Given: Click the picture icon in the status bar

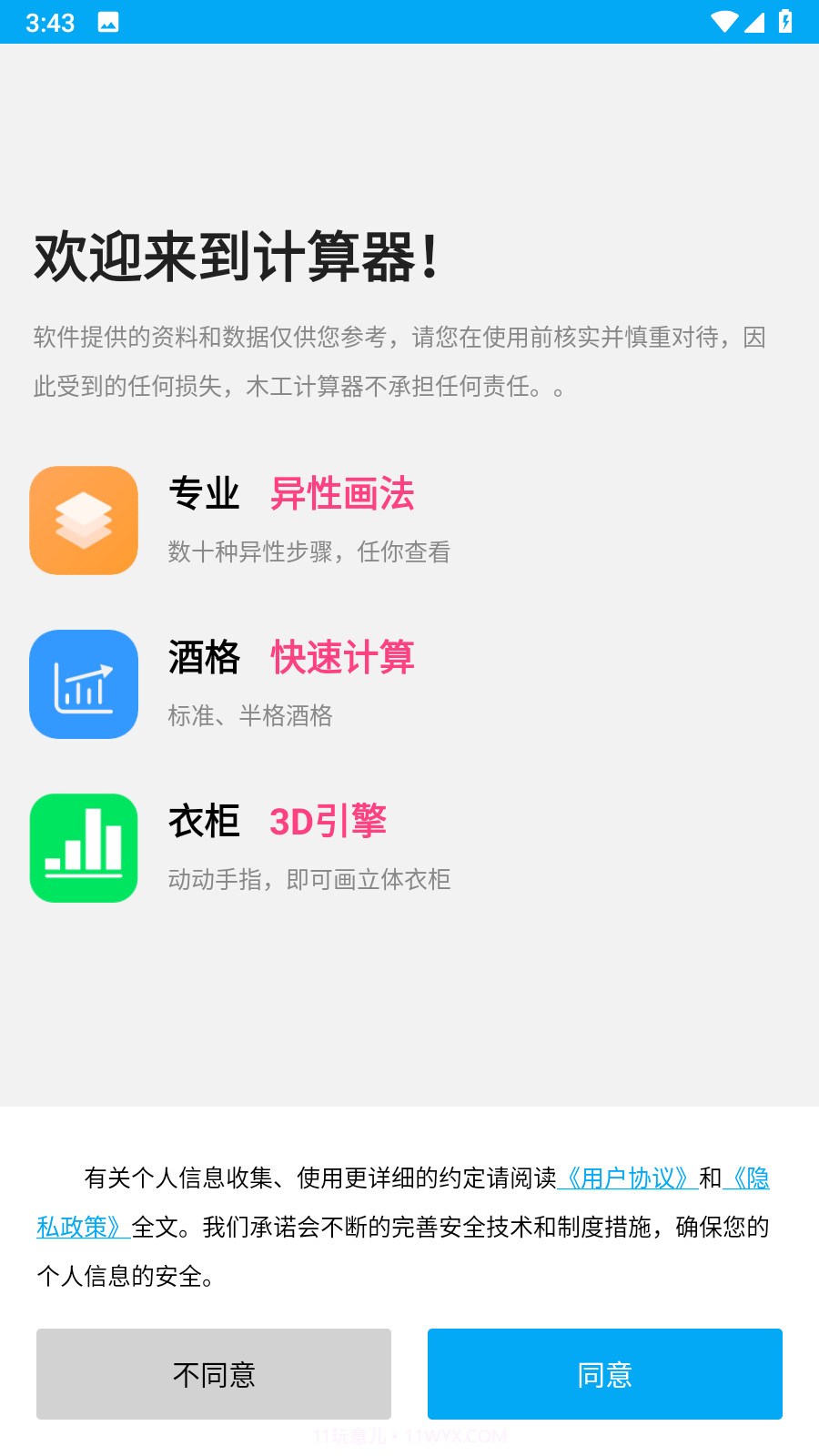Looking at the screenshot, I should coord(109,22).
